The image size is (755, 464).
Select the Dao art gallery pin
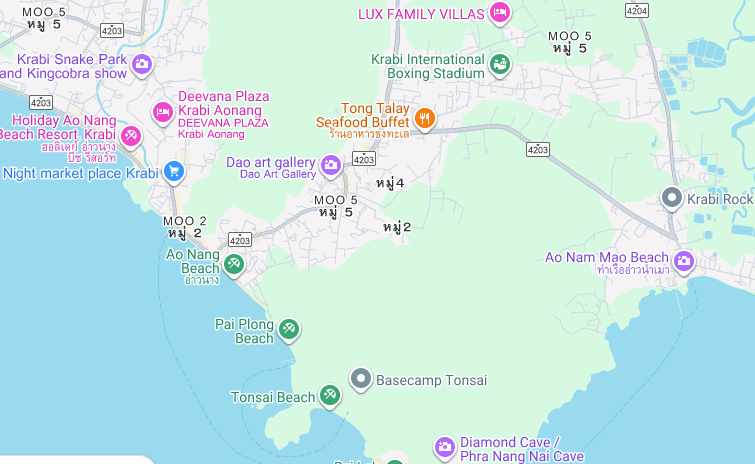(x=331, y=165)
